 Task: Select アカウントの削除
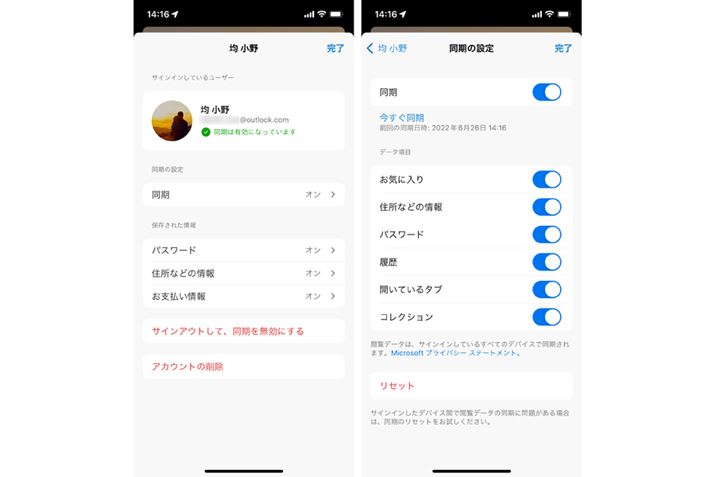[x=187, y=367]
